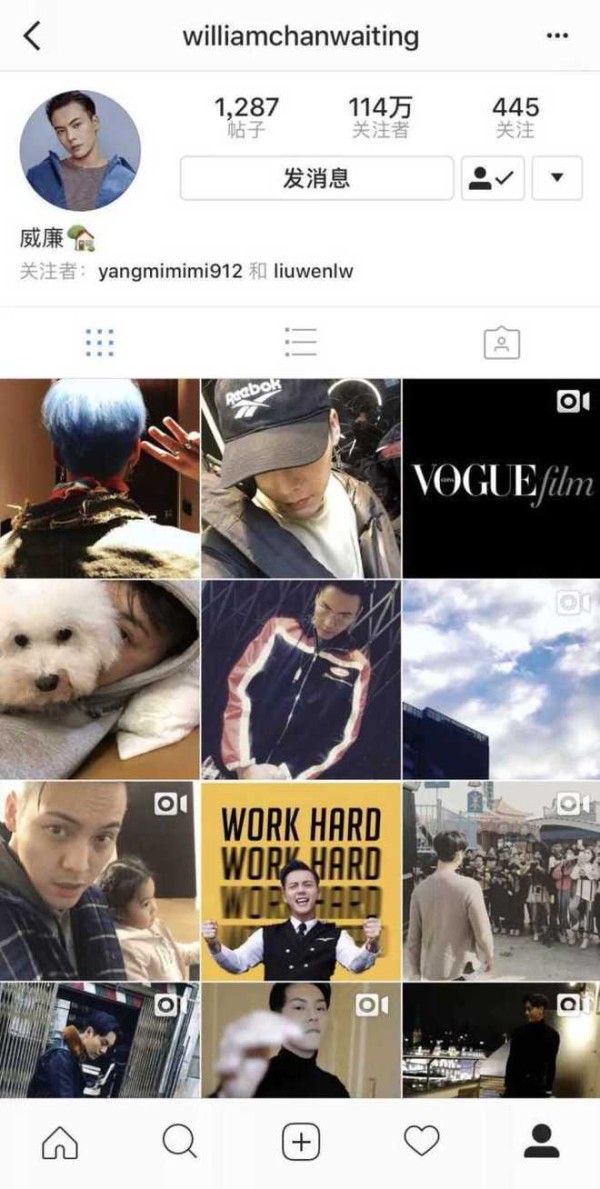Expand suggested accounts dropdown arrow
The height and width of the screenshot is (1189, 600).
[x=557, y=179]
